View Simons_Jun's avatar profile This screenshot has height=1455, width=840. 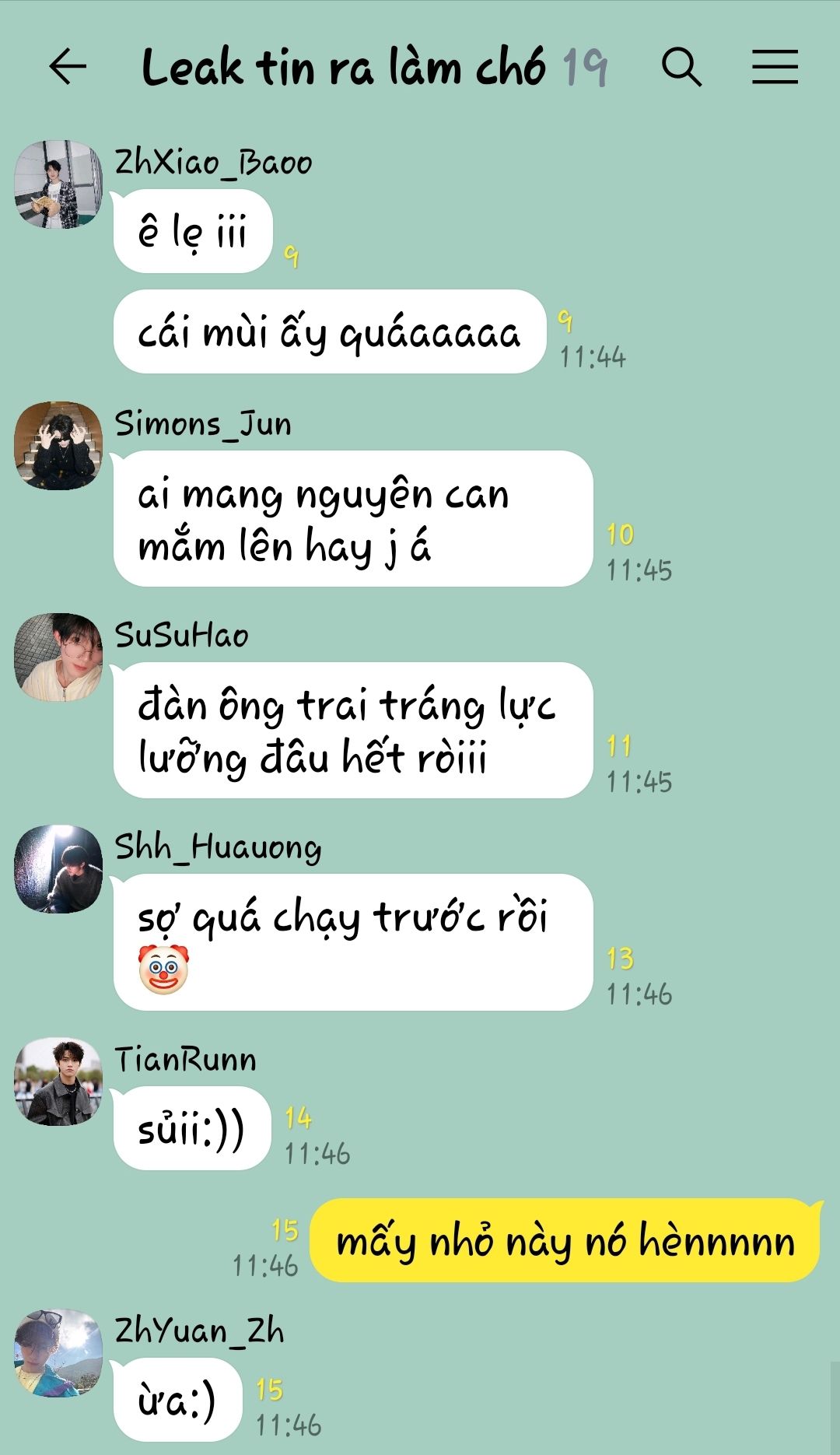(x=58, y=446)
